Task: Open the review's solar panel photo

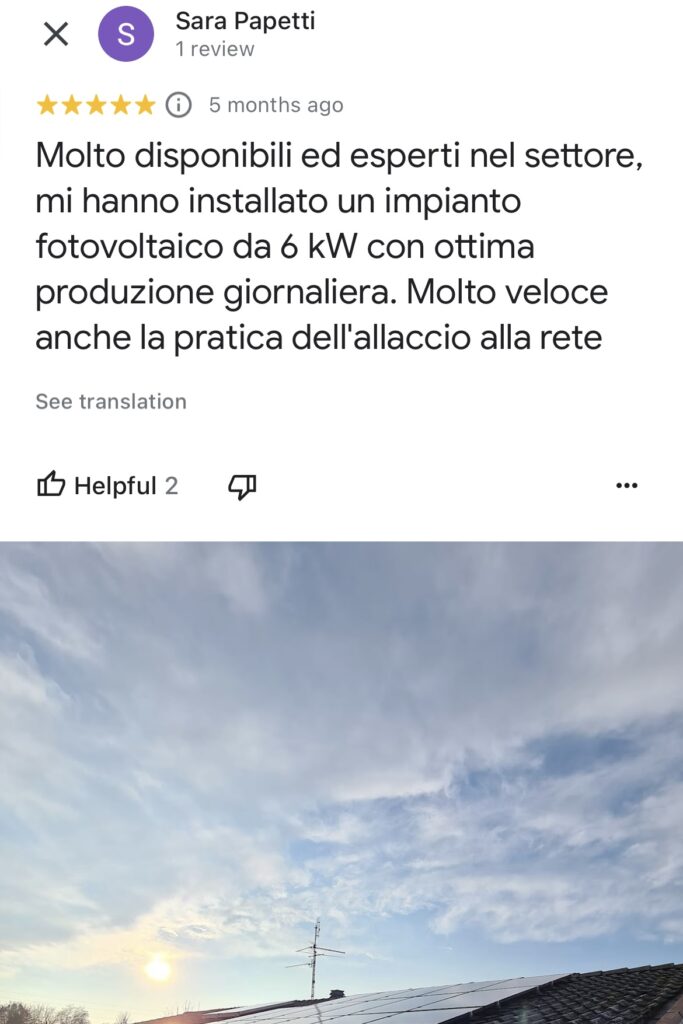Action: tap(341, 782)
